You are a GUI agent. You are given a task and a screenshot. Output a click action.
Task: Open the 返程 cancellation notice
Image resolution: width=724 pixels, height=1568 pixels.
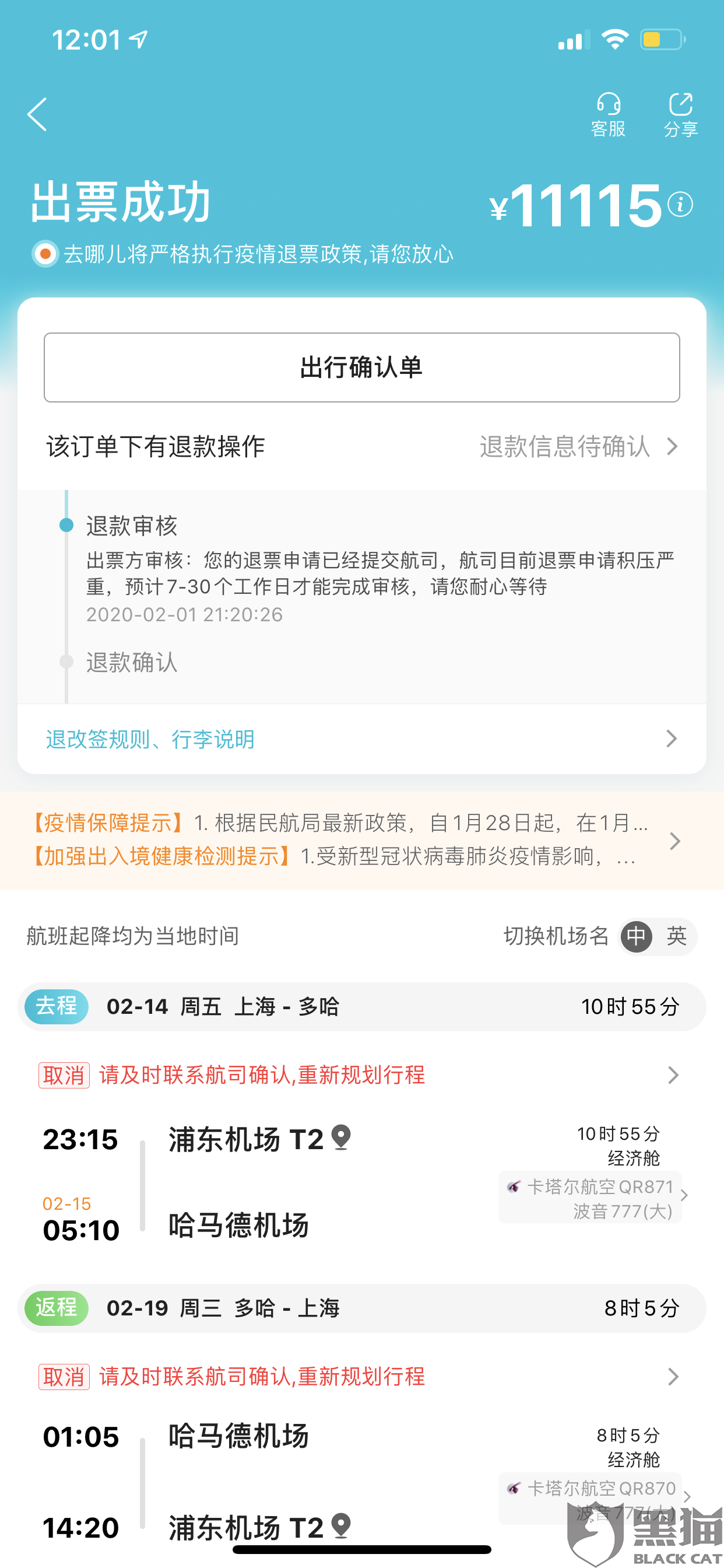pyautogui.click(x=361, y=1376)
